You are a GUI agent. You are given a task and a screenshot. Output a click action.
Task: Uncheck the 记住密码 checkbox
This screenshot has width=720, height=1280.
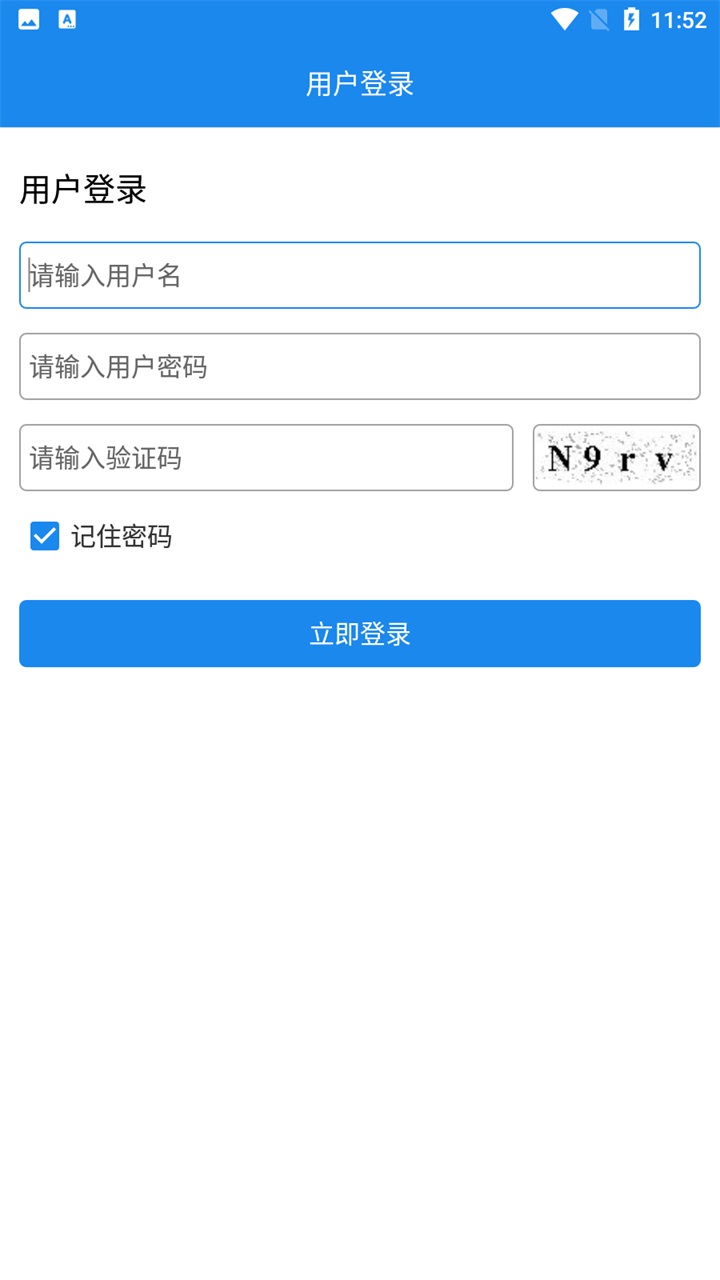(x=45, y=537)
